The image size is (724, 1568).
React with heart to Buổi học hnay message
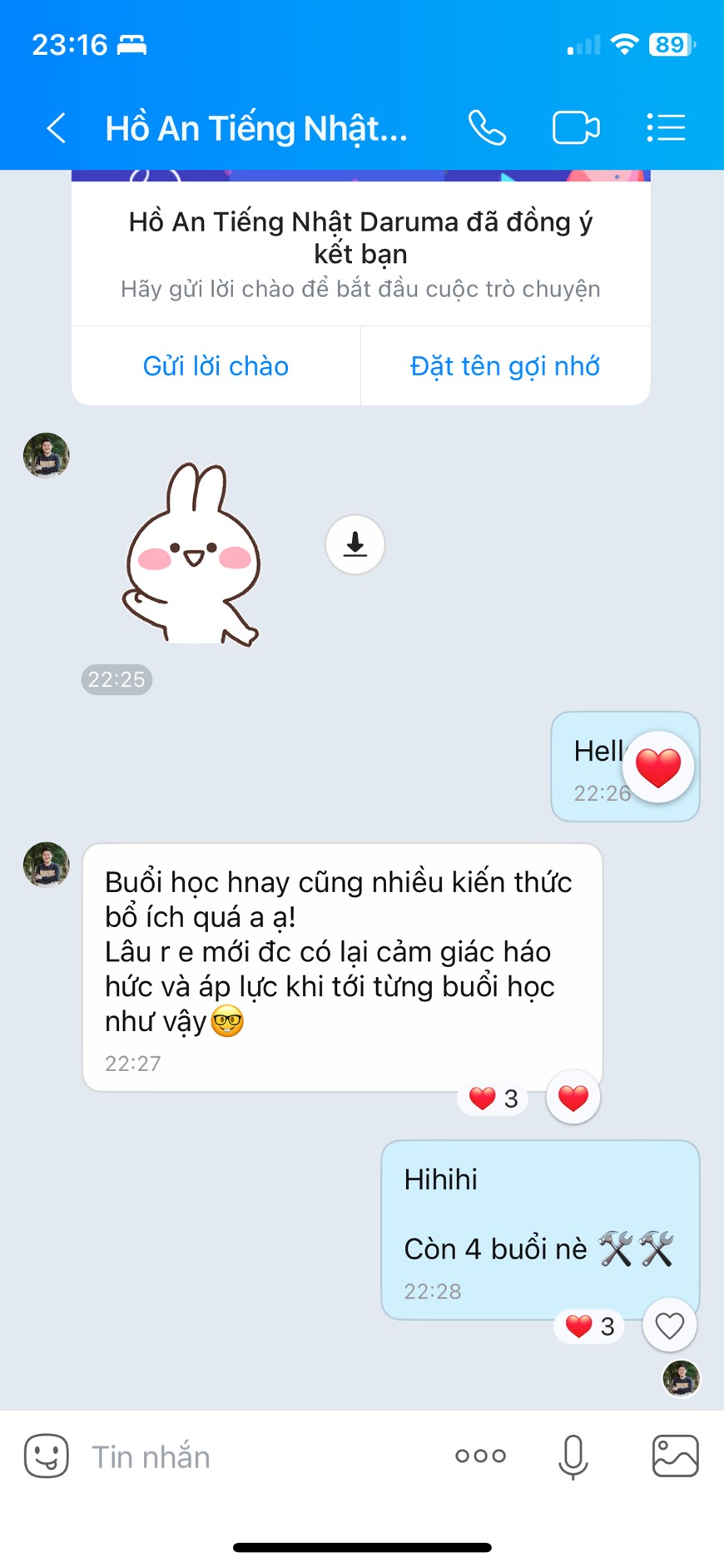click(x=573, y=1097)
